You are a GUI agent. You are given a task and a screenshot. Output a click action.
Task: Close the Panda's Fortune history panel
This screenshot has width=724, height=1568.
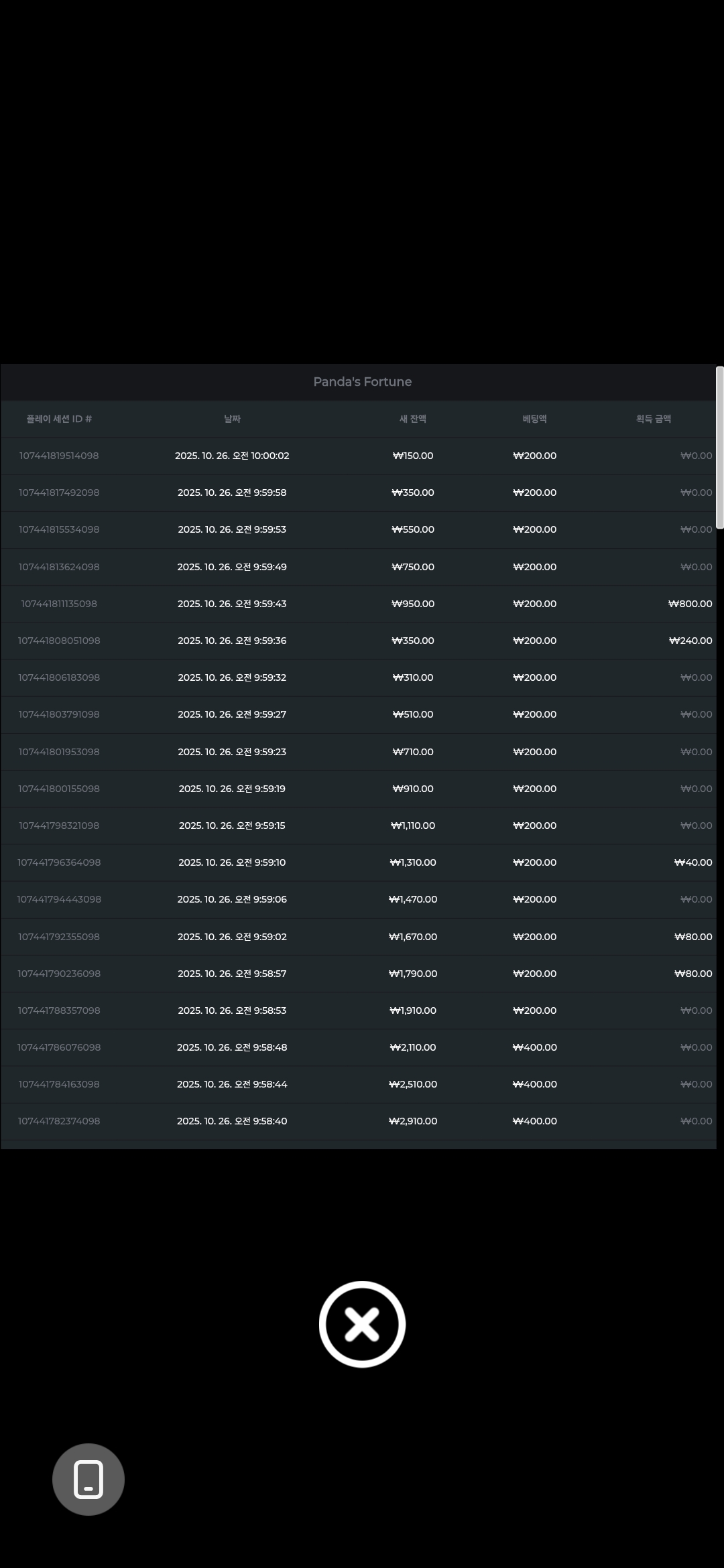[x=362, y=1324]
